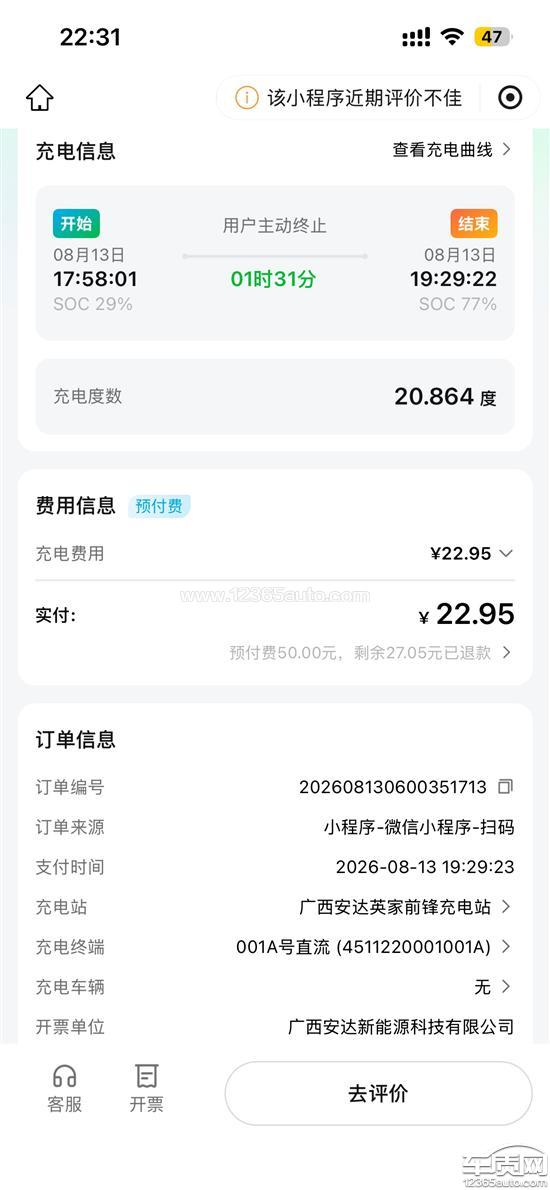Open the notice about poor recent reviews
This screenshot has height=1190, width=550.
click(349, 97)
